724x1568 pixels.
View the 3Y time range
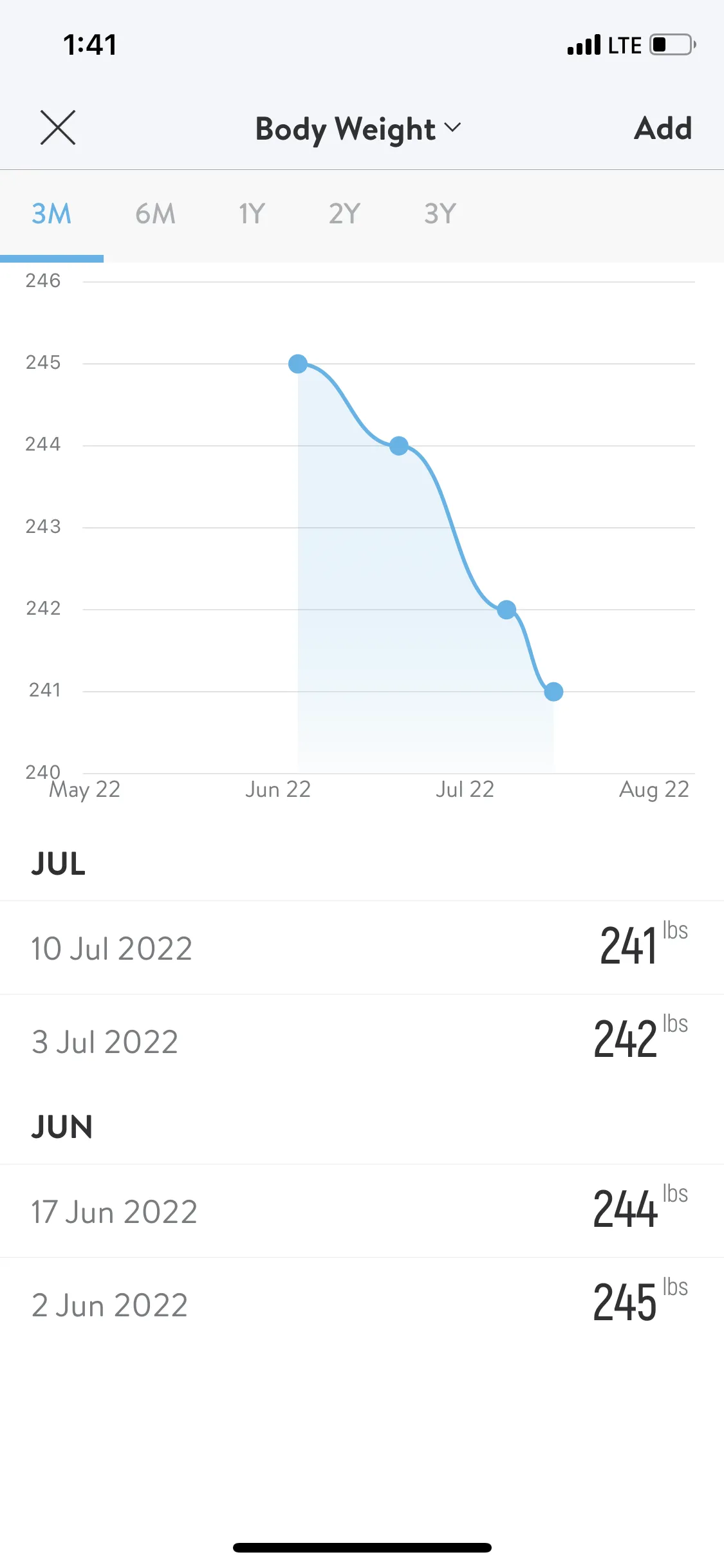tap(440, 214)
